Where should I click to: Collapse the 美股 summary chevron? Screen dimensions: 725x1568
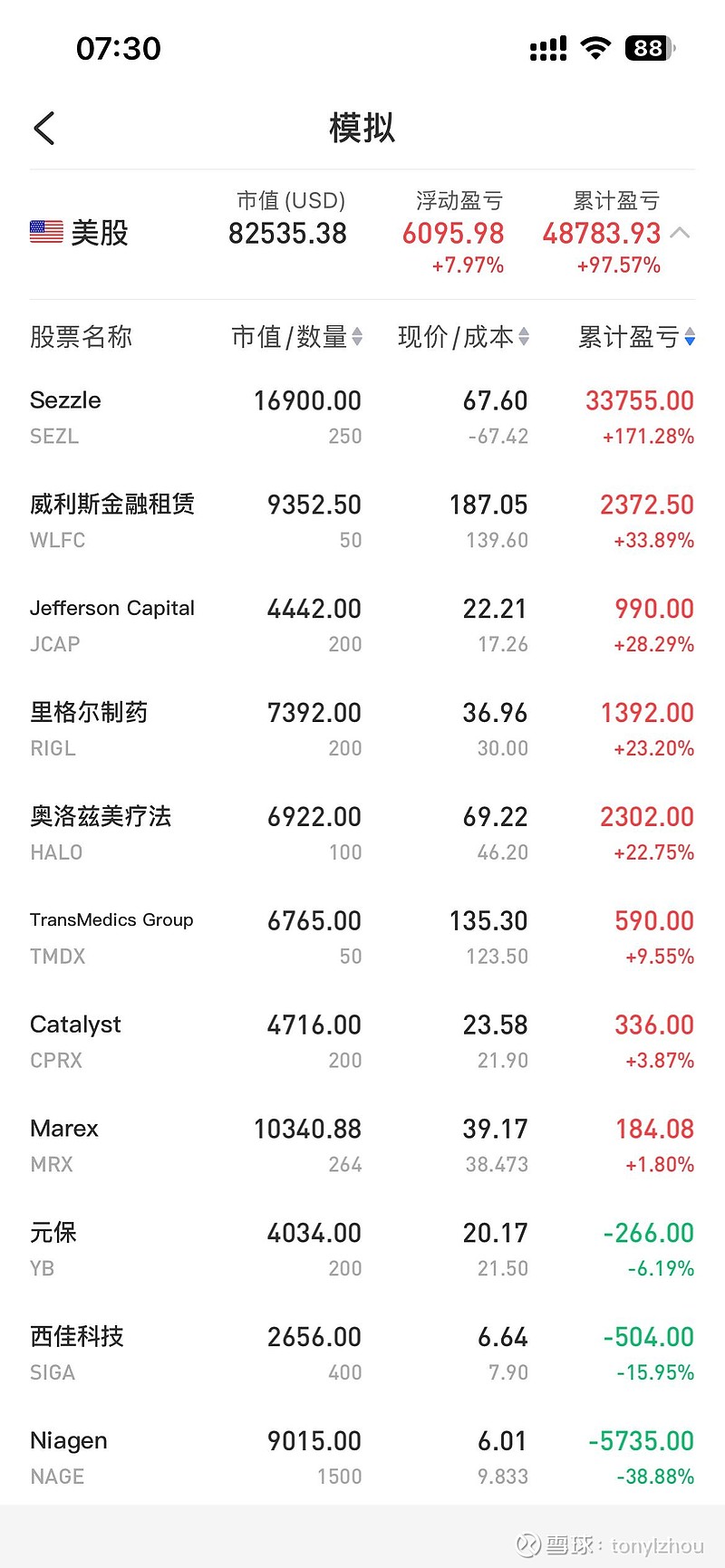[680, 233]
